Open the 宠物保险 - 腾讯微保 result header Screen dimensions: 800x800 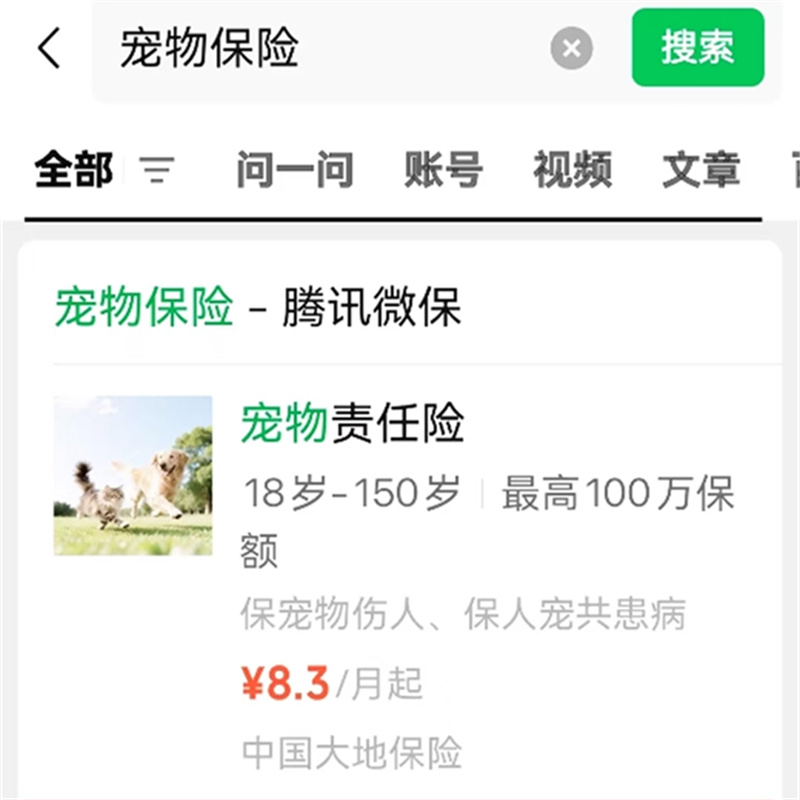click(258, 307)
